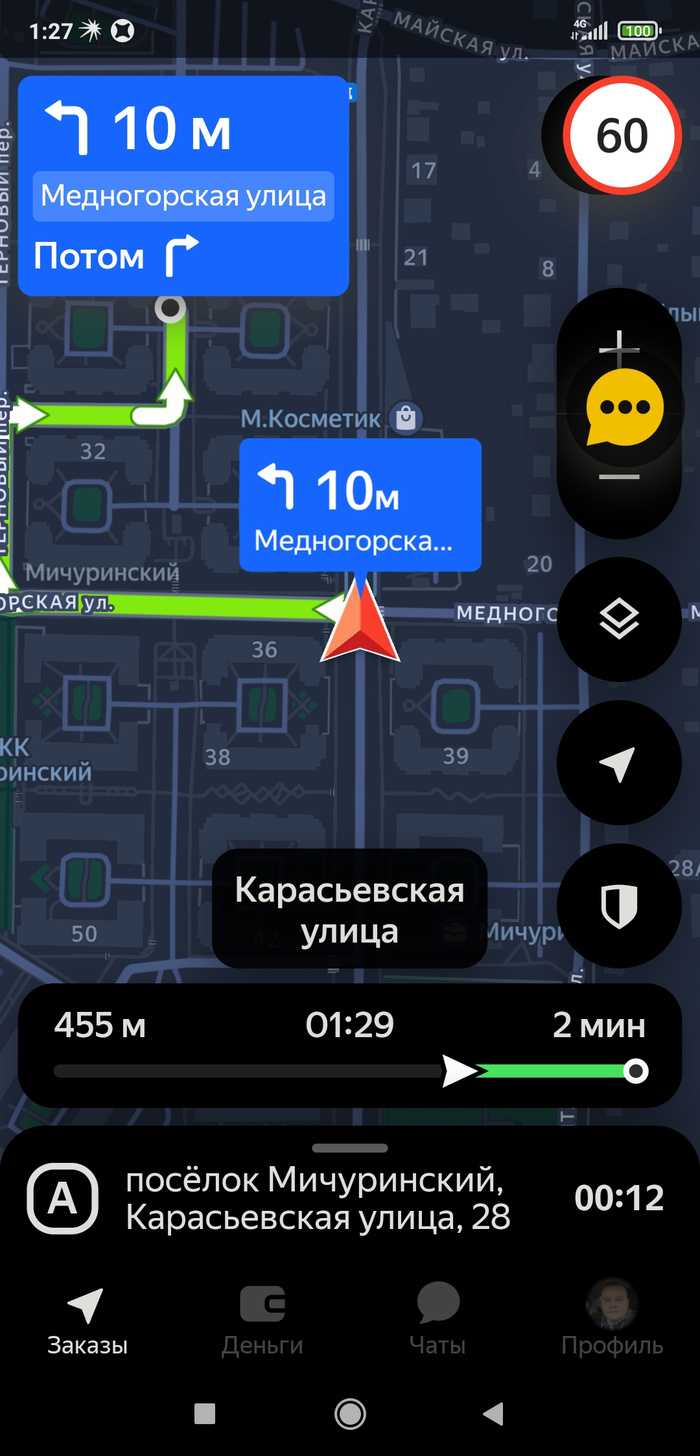This screenshot has width=700, height=1456.
Task: Tap the Медногорская улица turn instruction banner
Action: click(x=184, y=186)
